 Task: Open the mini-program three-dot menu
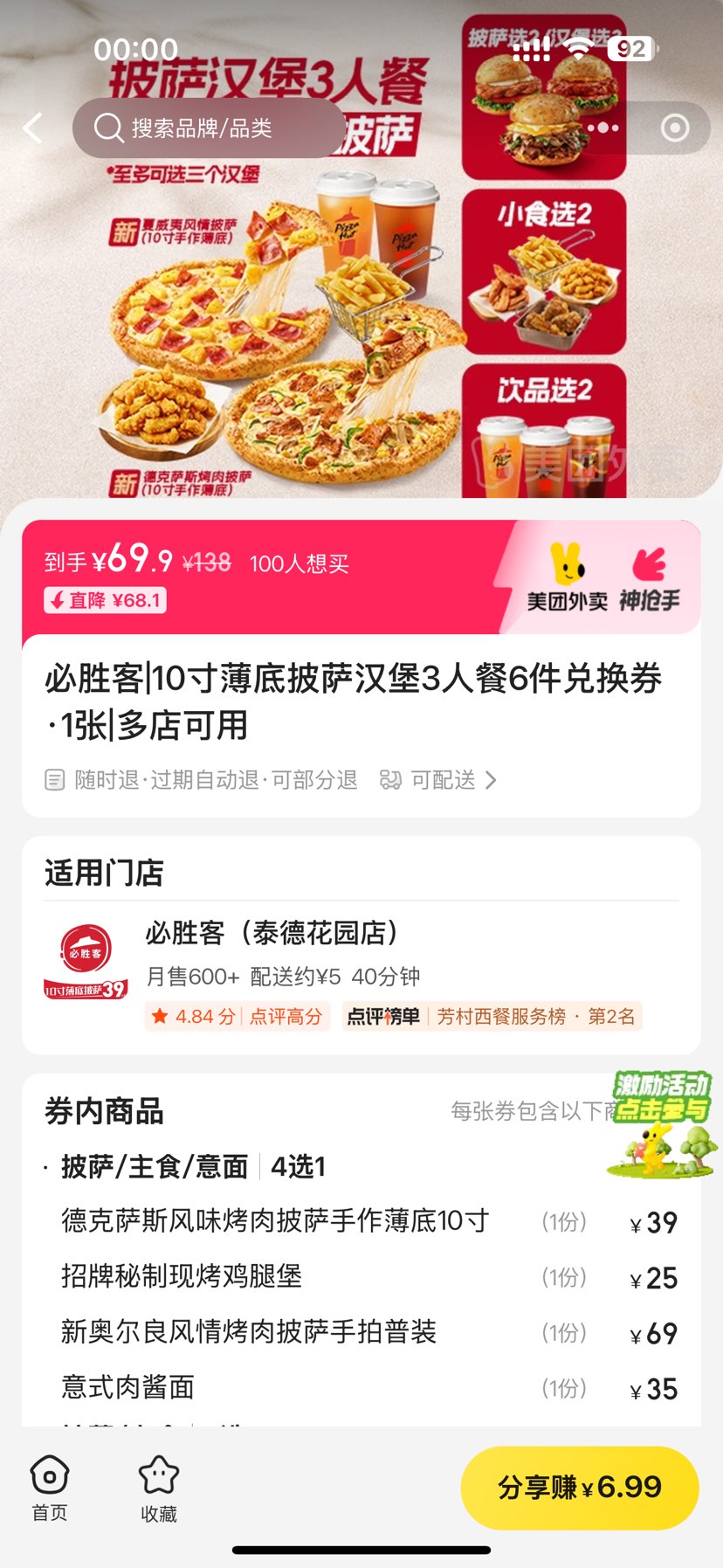pos(603,128)
